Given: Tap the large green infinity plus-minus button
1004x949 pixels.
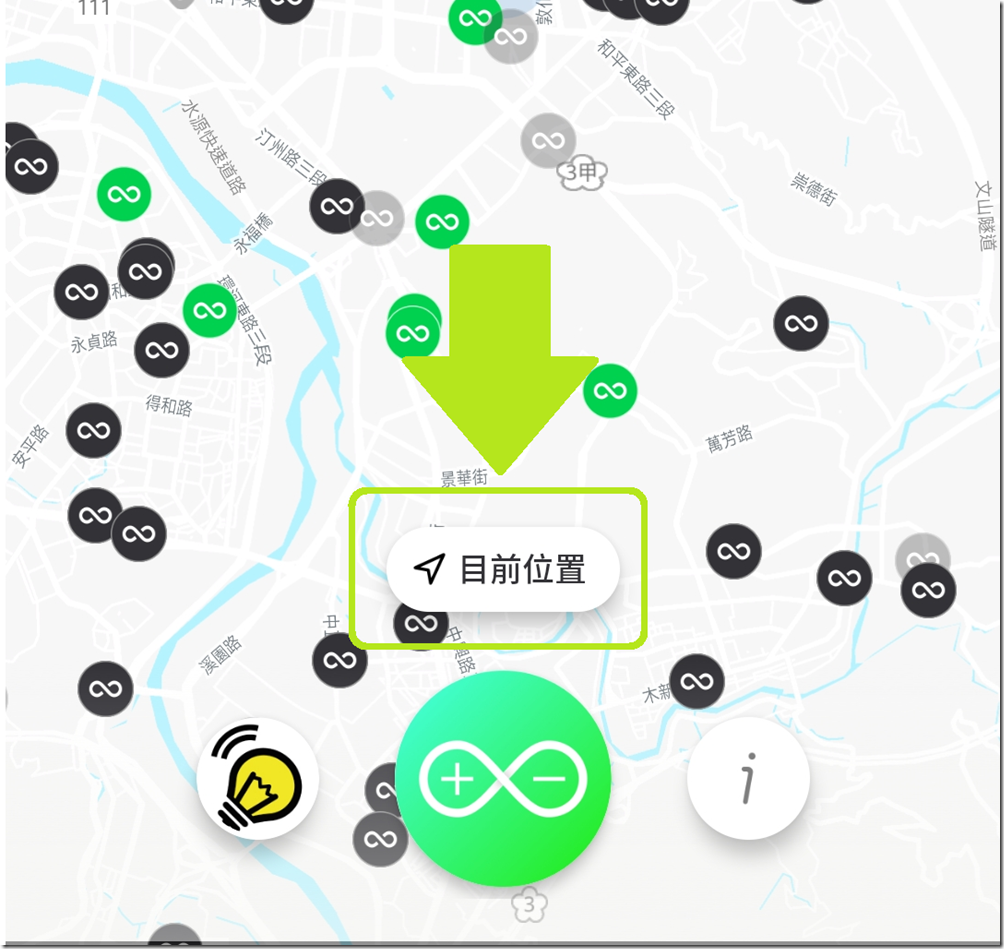Looking at the screenshot, I should pos(503,779).
